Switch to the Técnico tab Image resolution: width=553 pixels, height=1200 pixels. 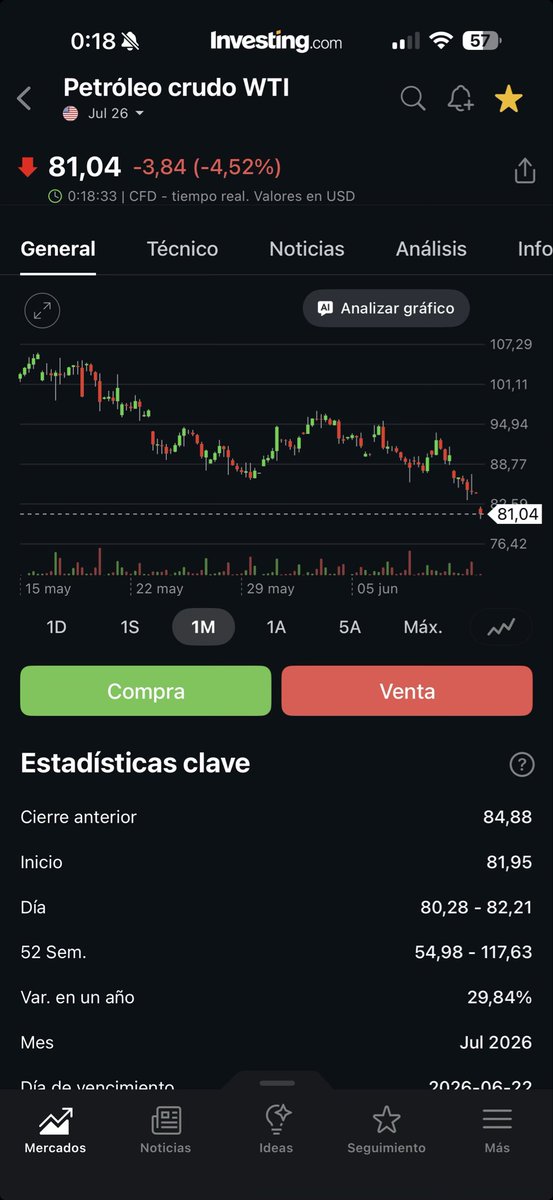(182, 249)
